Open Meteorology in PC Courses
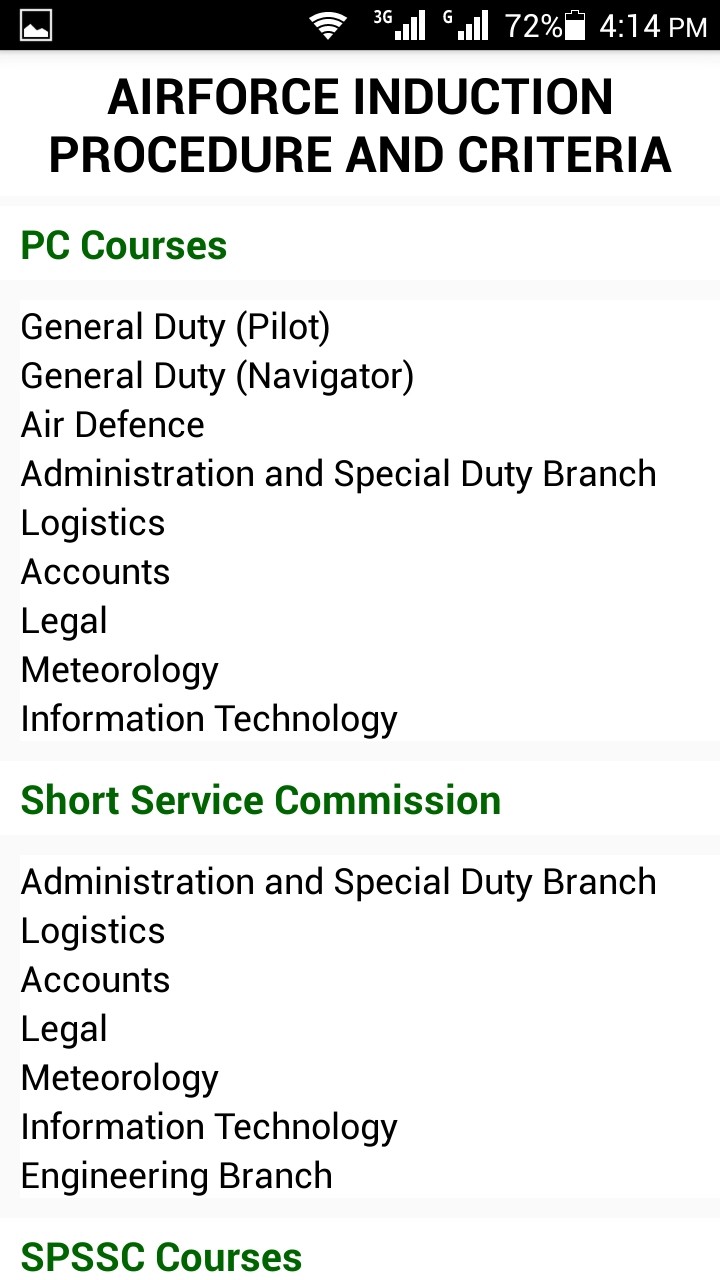 point(119,670)
